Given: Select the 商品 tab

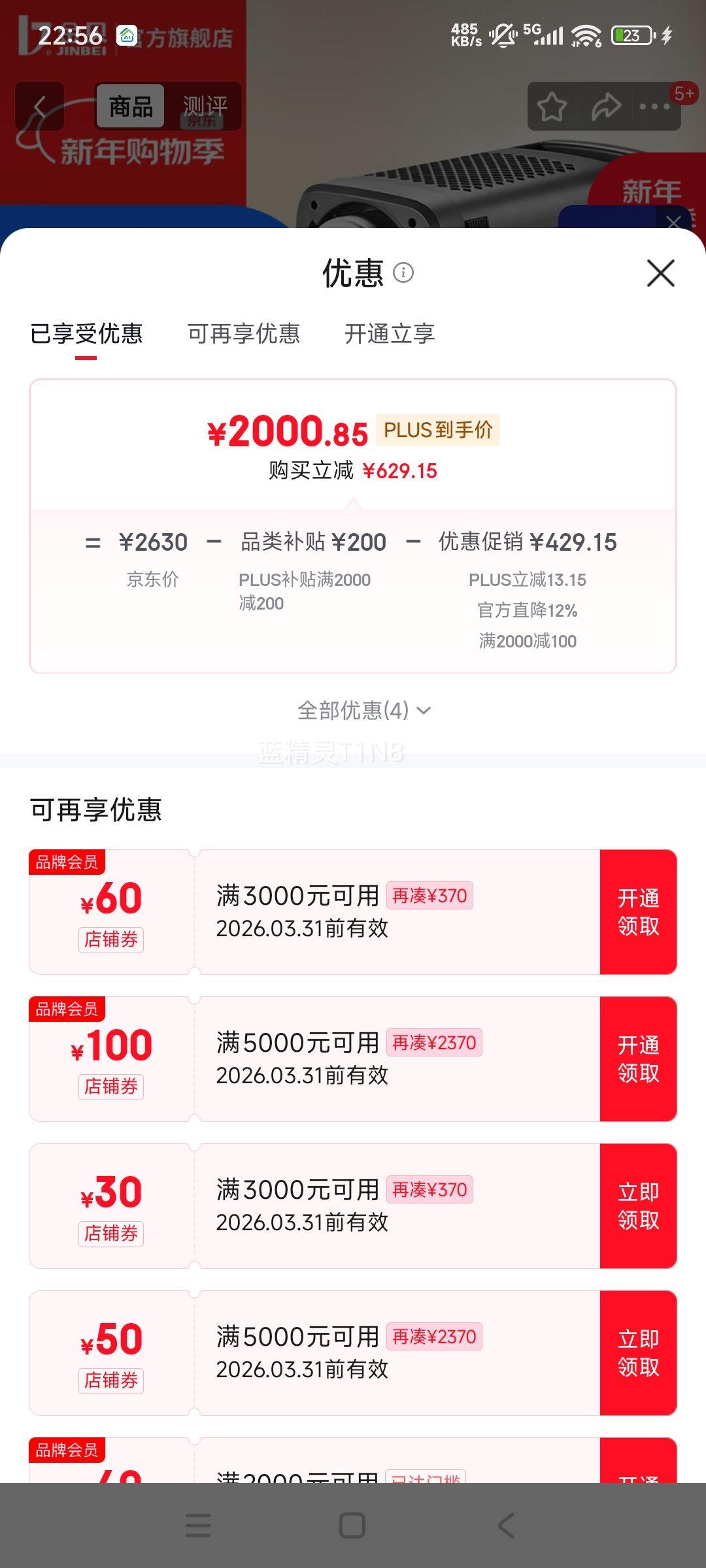Looking at the screenshot, I should click(131, 106).
